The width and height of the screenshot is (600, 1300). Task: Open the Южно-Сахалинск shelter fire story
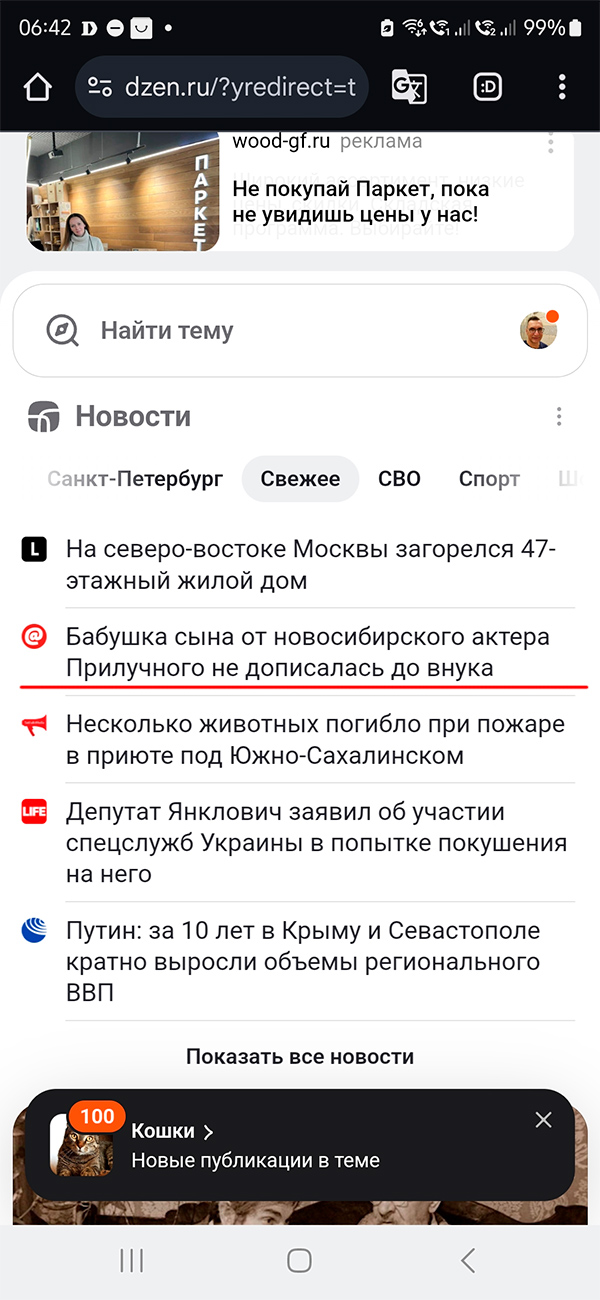(315, 739)
